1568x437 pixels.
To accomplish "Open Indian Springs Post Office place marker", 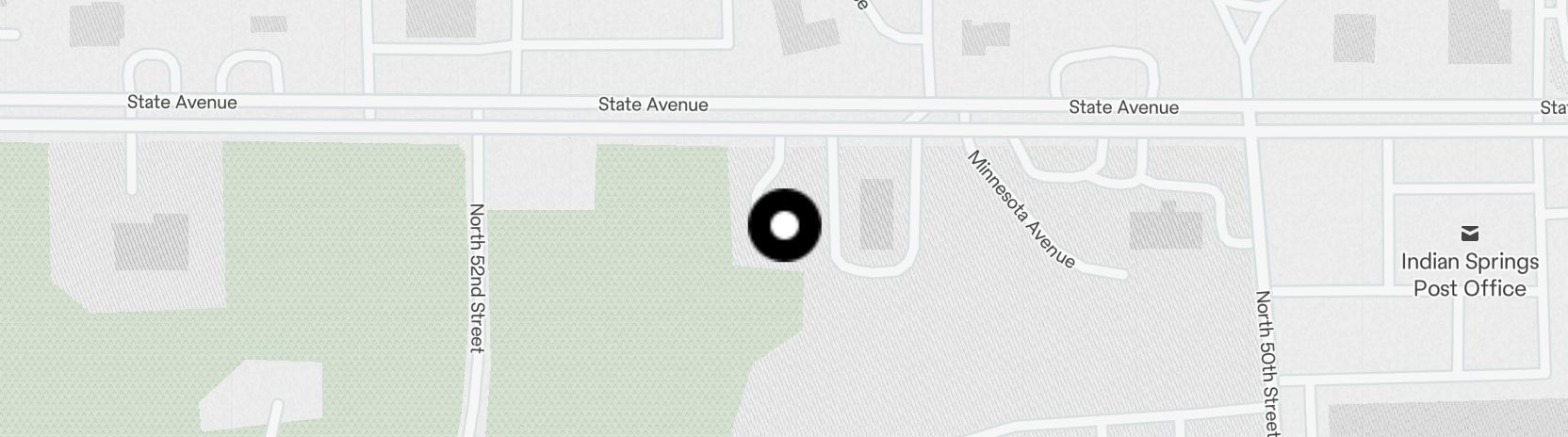I will 1469,234.
